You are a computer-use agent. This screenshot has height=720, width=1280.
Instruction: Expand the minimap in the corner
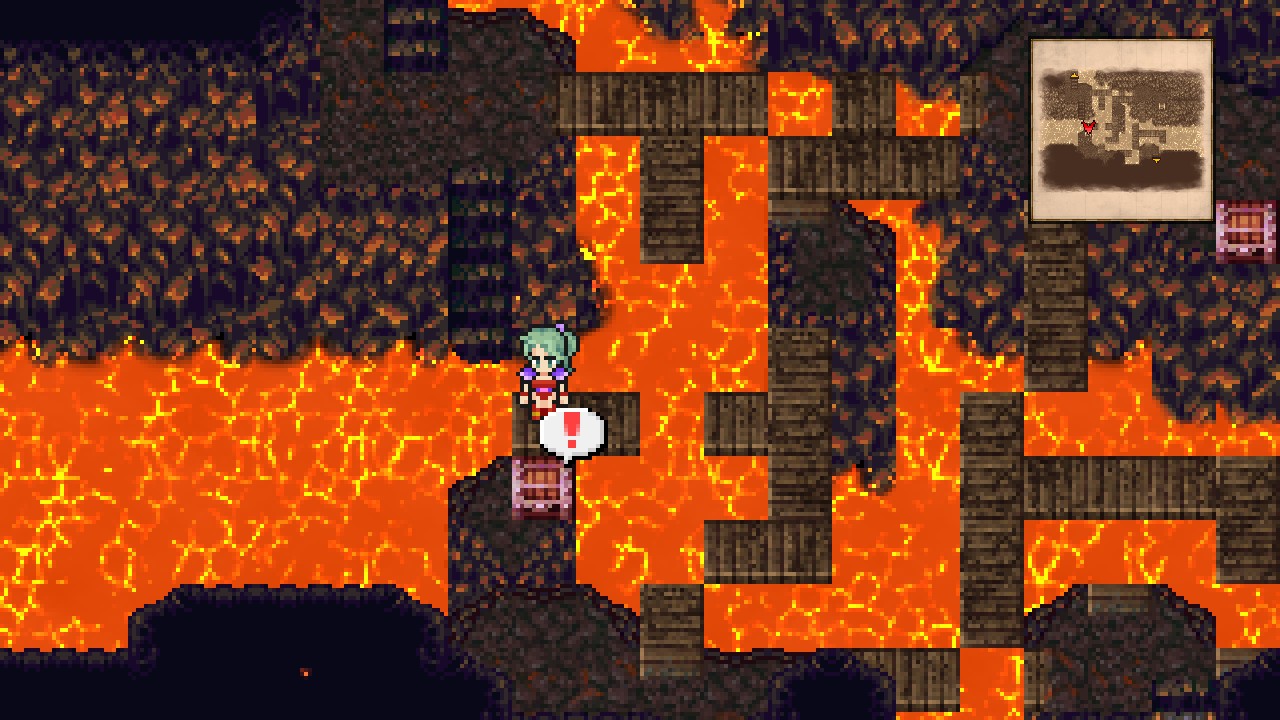pyautogui.click(x=1121, y=130)
